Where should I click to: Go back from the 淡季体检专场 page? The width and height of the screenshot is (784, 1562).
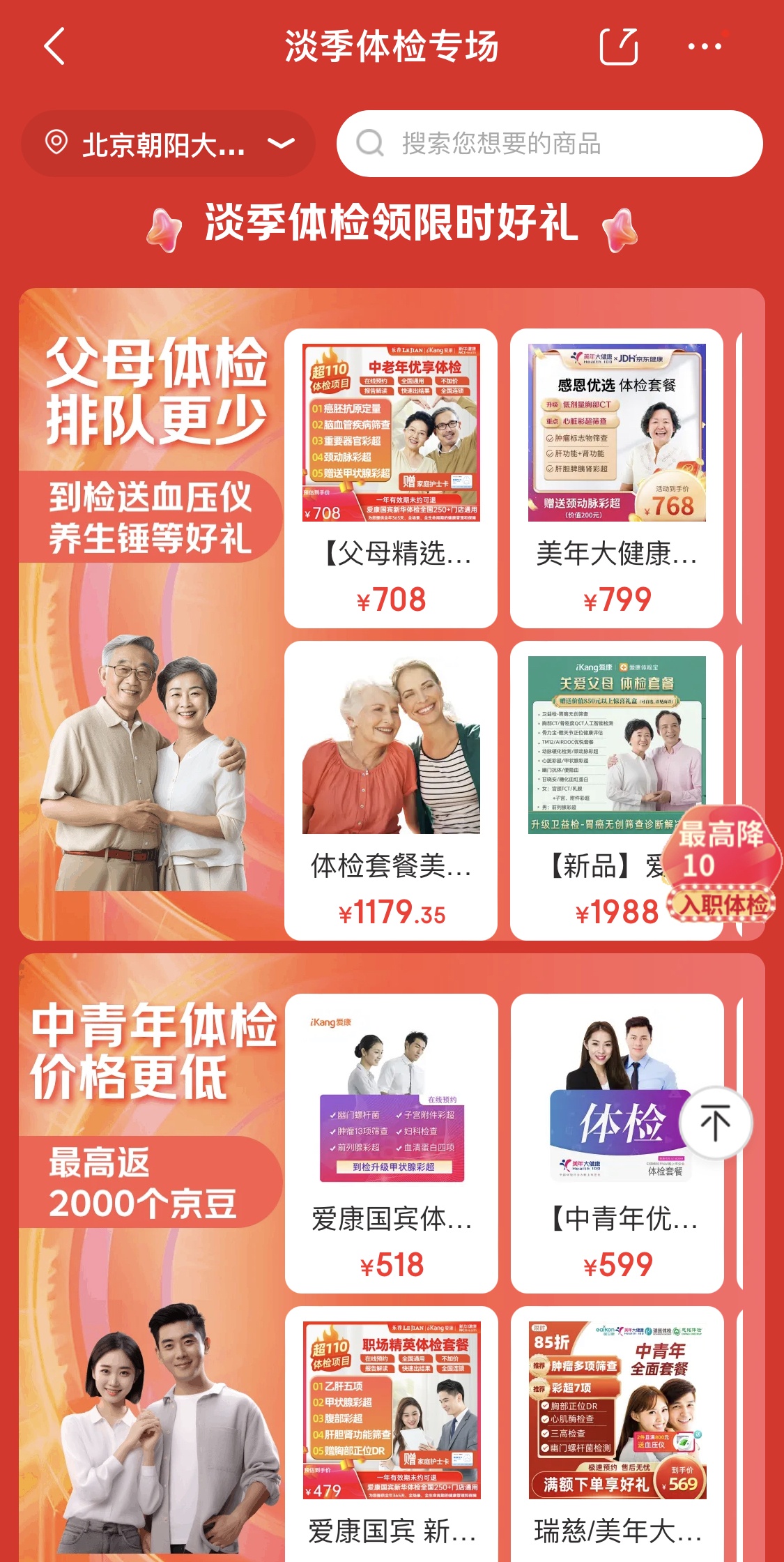[x=54, y=47]
